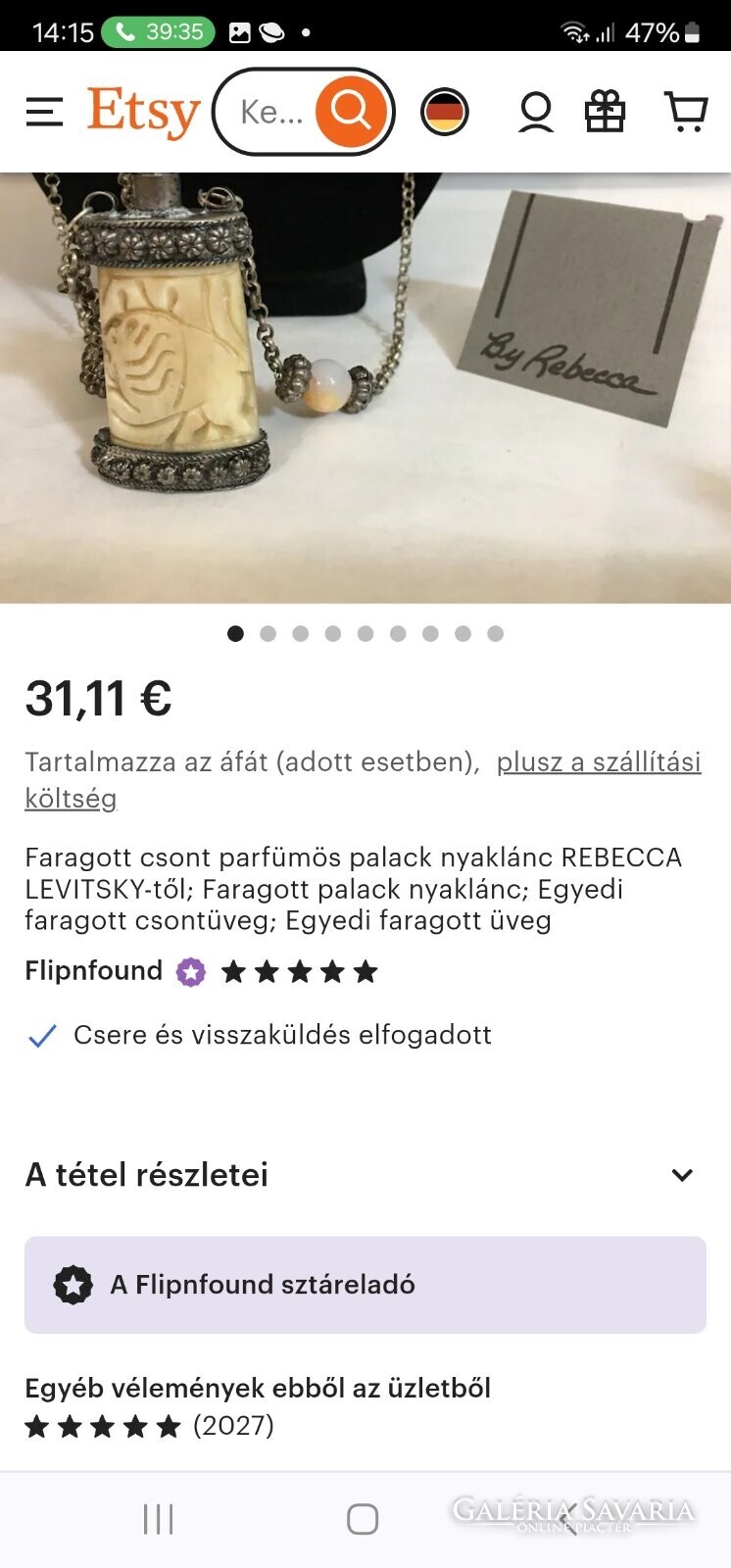Viewport: 731px width, 1568px height.
Task: Open the shopping cart
Action: [686, 112]
